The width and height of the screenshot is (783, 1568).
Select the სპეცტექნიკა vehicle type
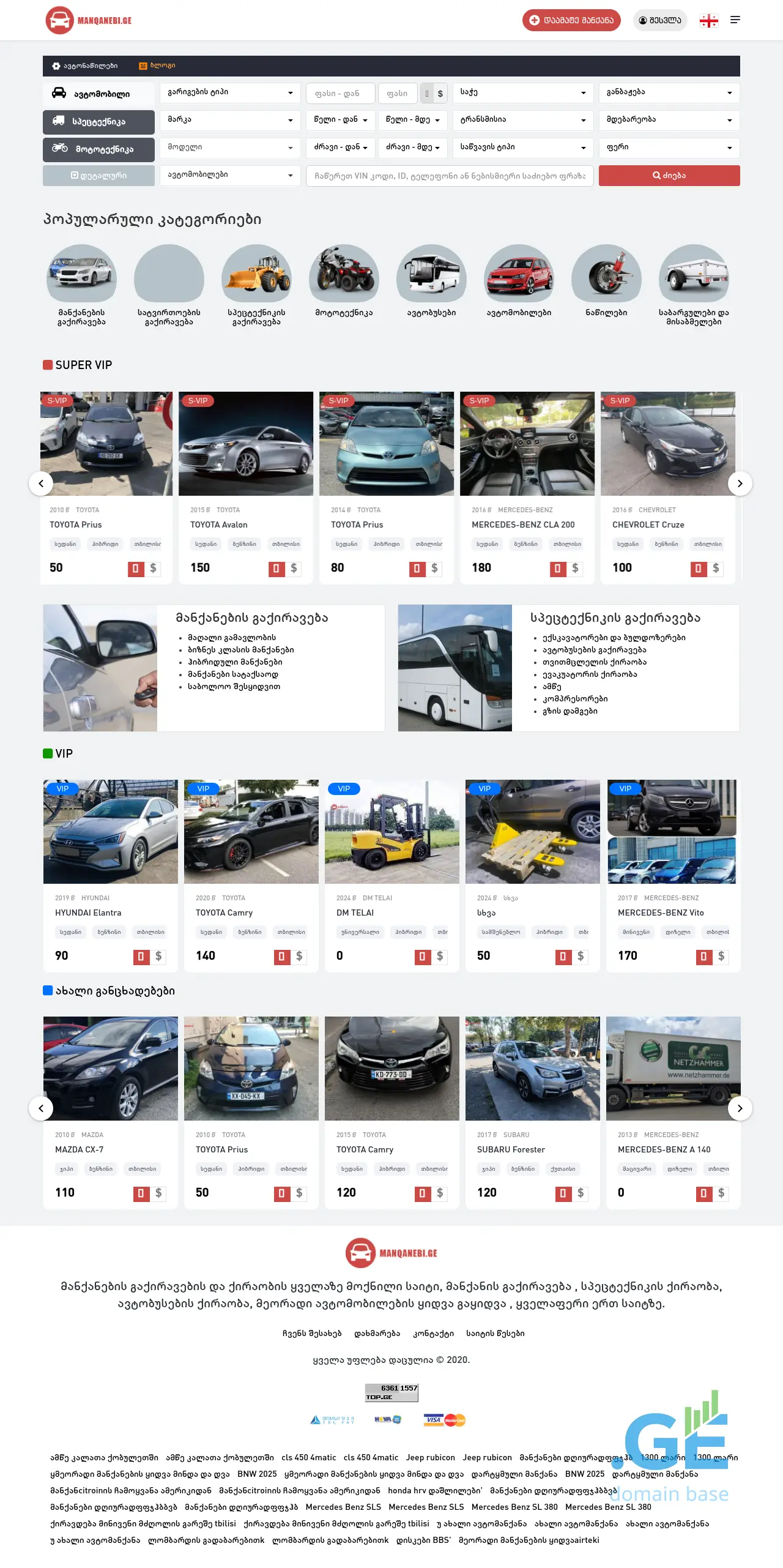(98, 122)
